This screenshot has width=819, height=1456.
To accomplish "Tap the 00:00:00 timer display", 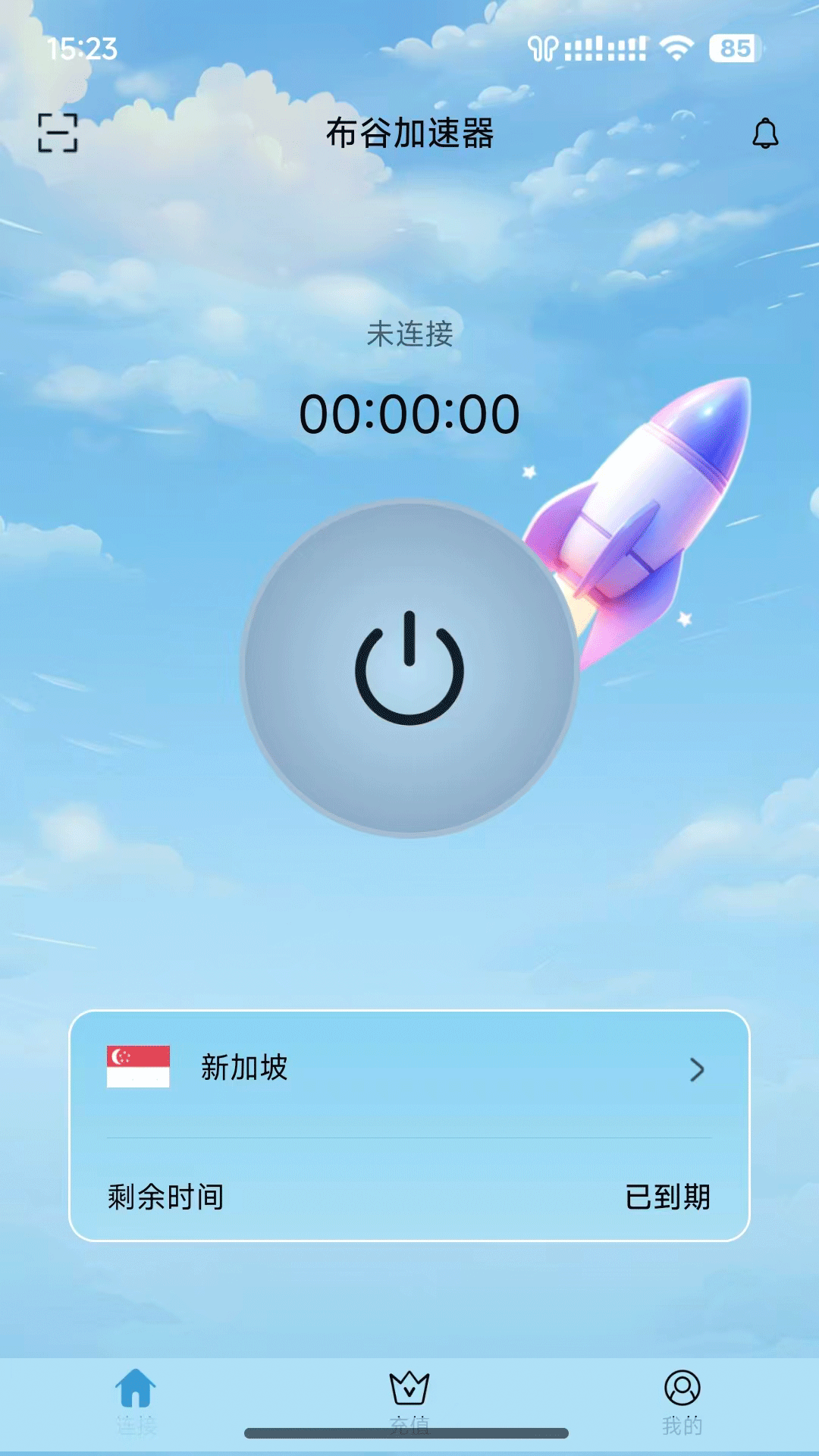I will 409,413.
